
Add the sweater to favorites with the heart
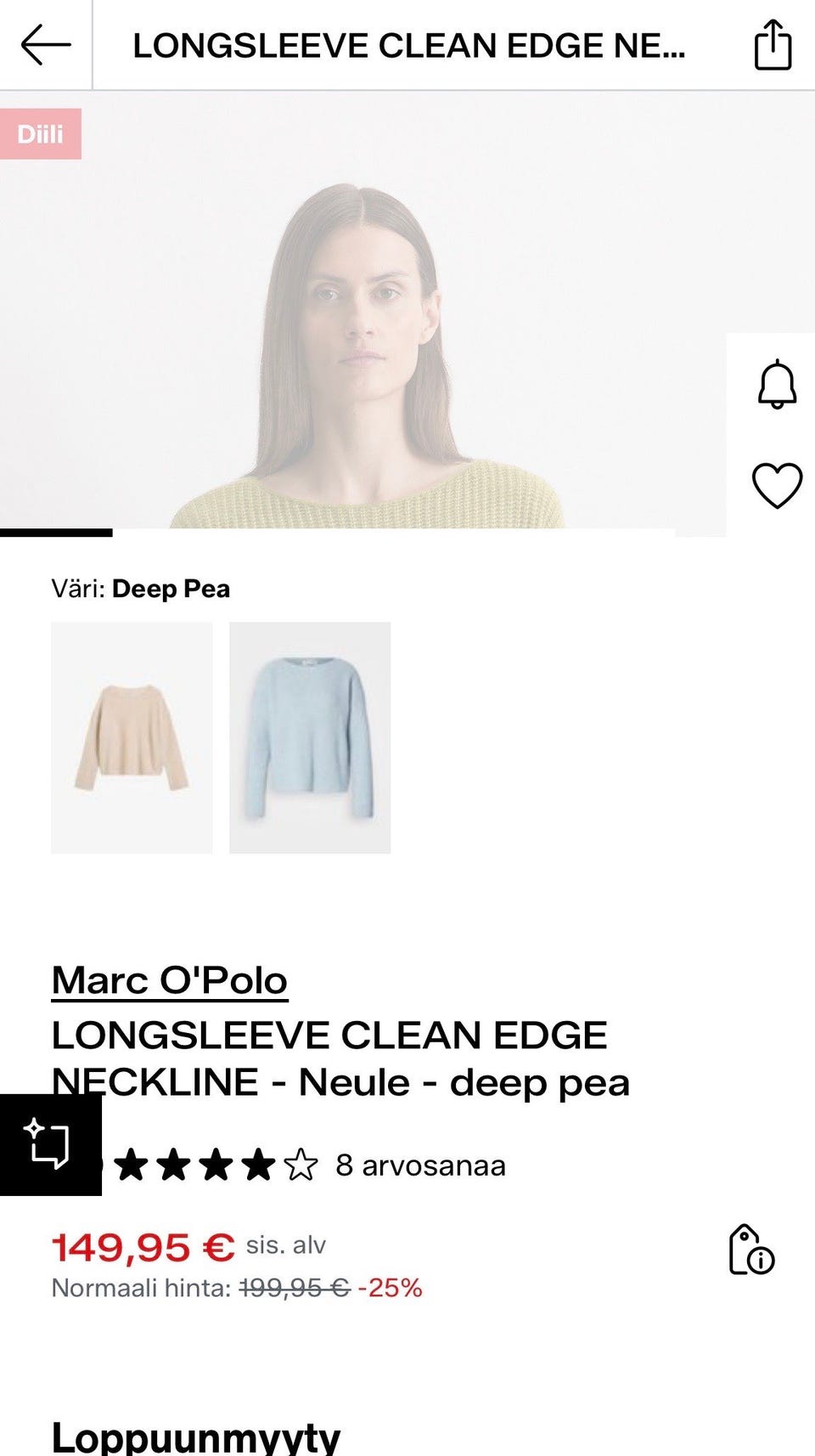[x=777, y=485]
